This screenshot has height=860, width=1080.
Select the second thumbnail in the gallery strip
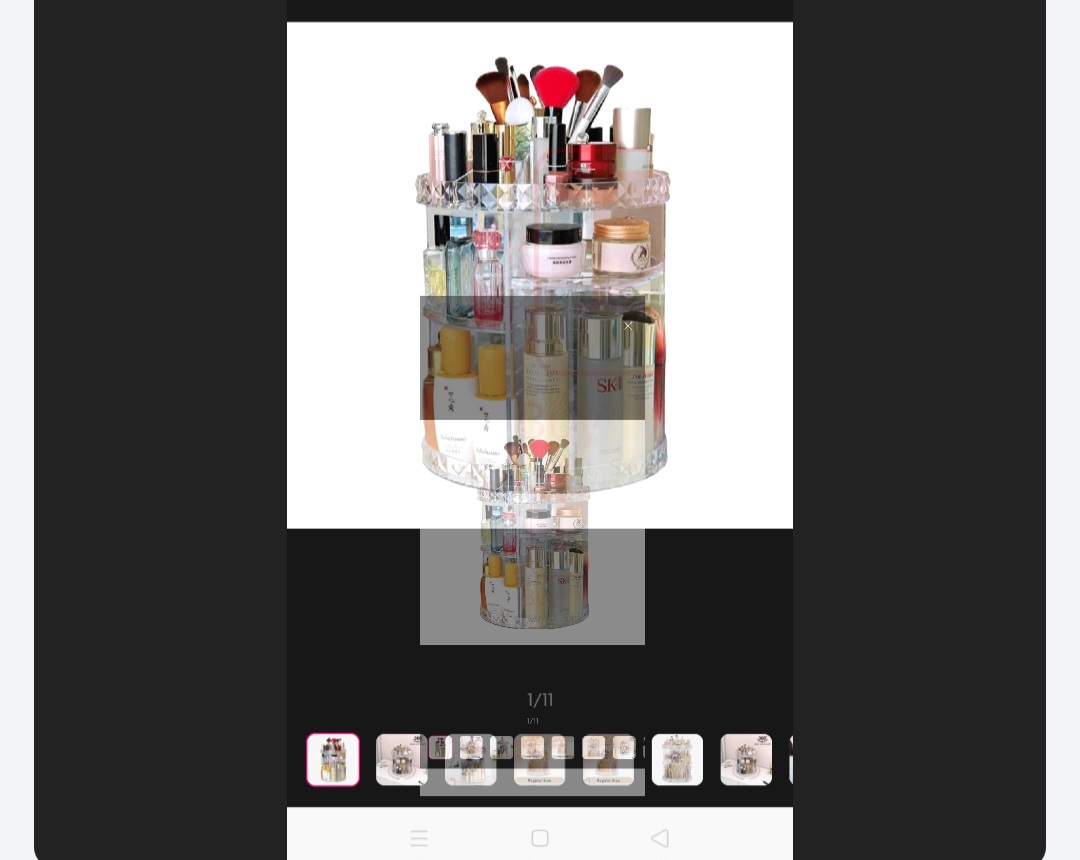point(401,760)
